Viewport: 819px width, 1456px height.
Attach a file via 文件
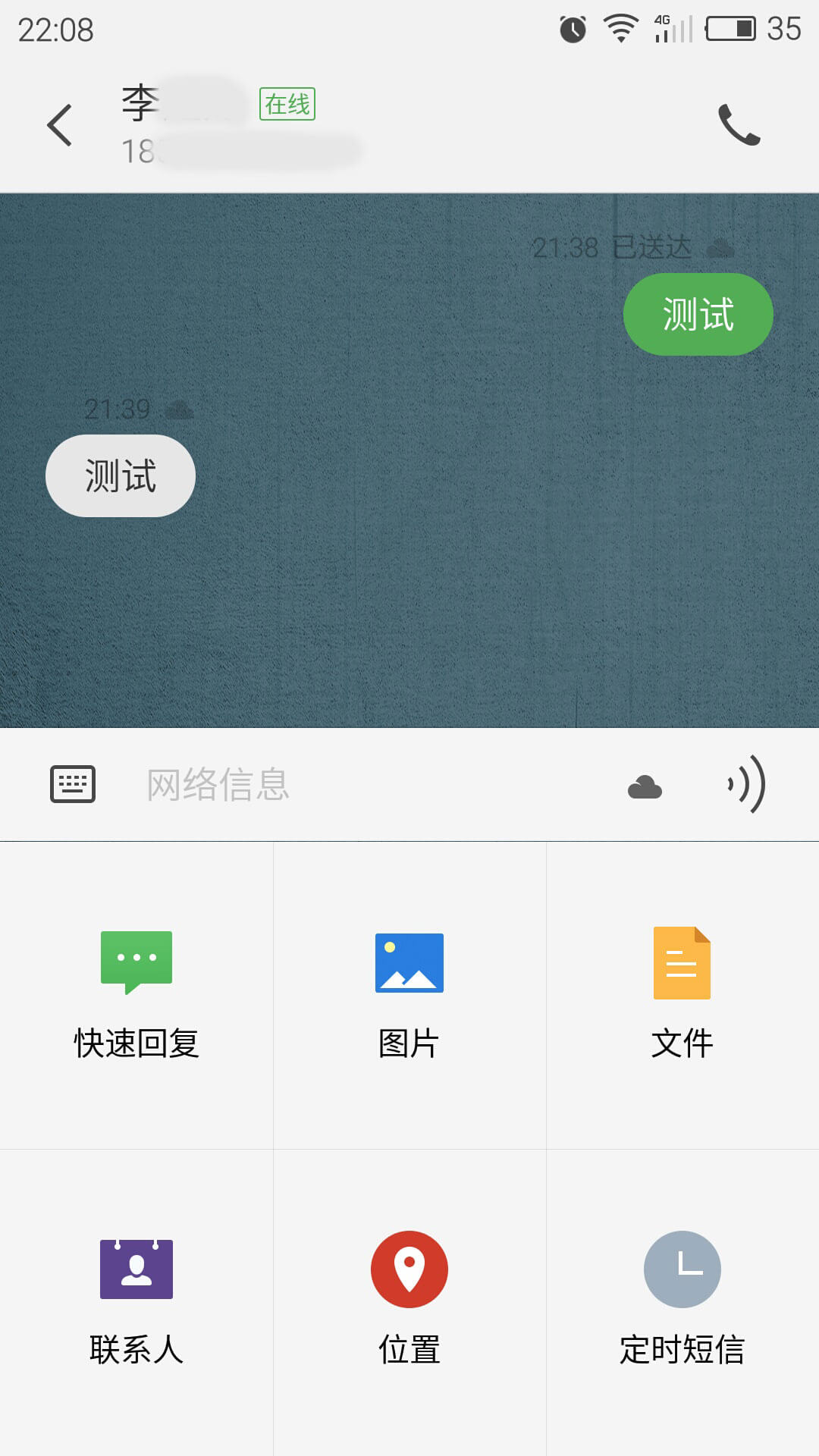coord(682,995)
